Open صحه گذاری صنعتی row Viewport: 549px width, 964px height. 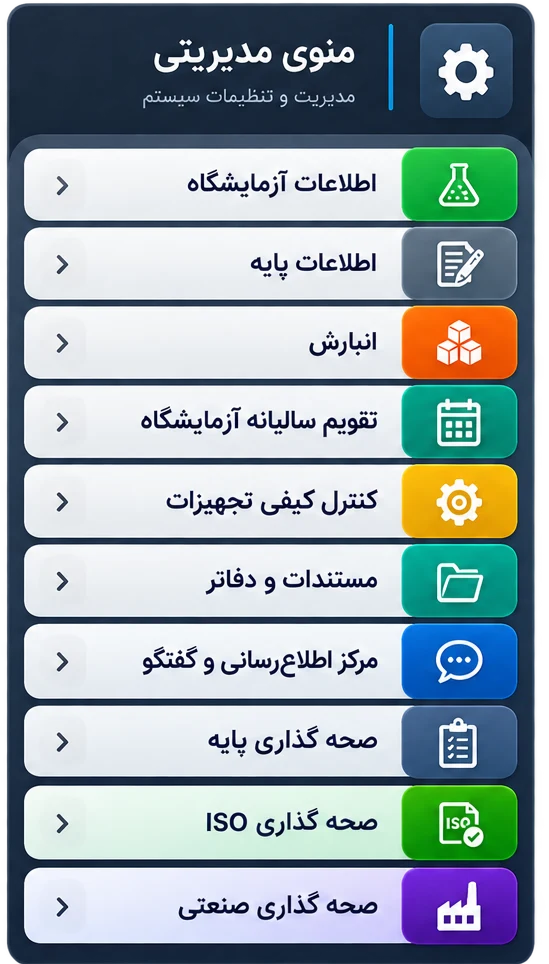(271, 906)
